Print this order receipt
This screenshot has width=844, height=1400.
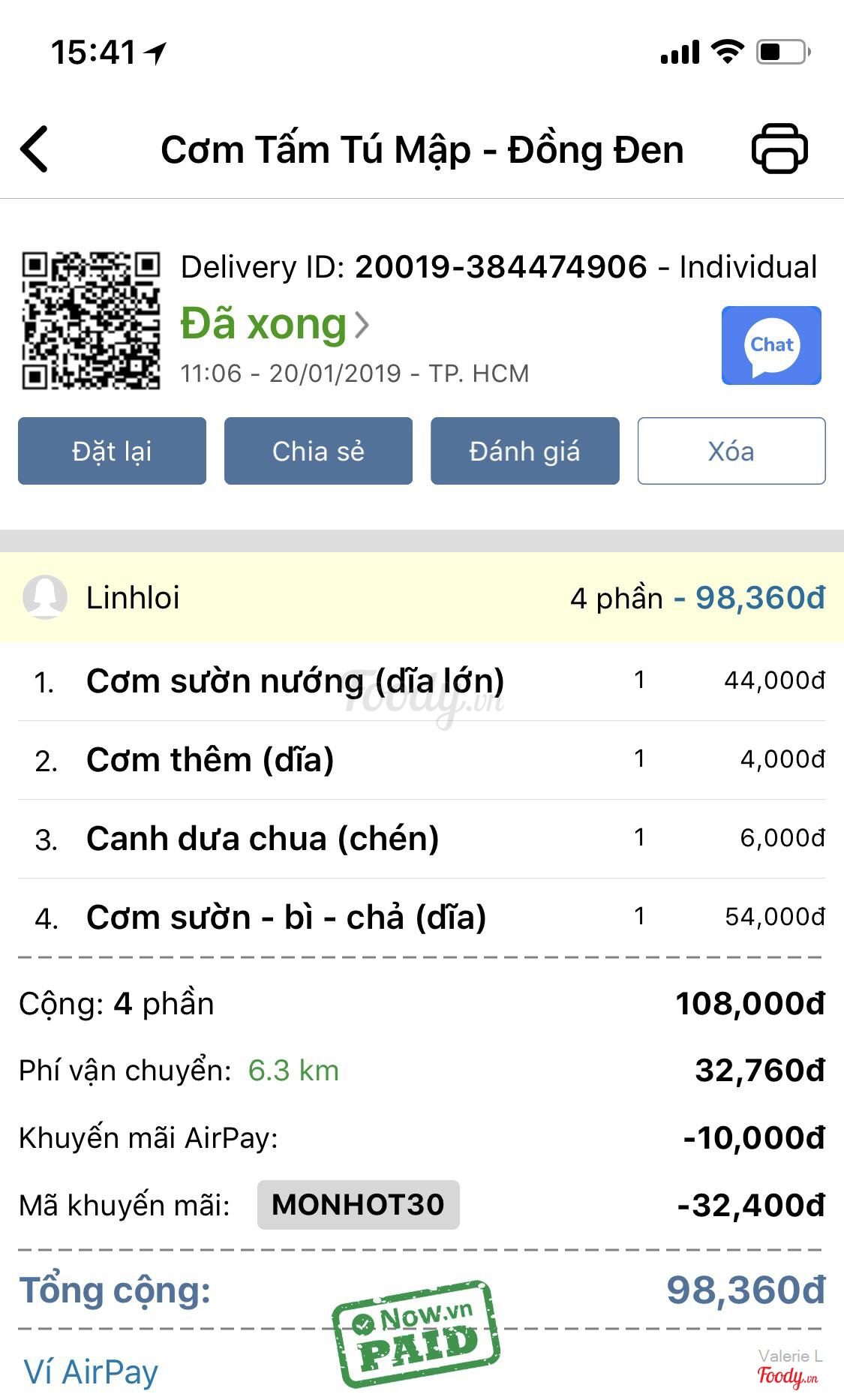click(x=779, y=149)
